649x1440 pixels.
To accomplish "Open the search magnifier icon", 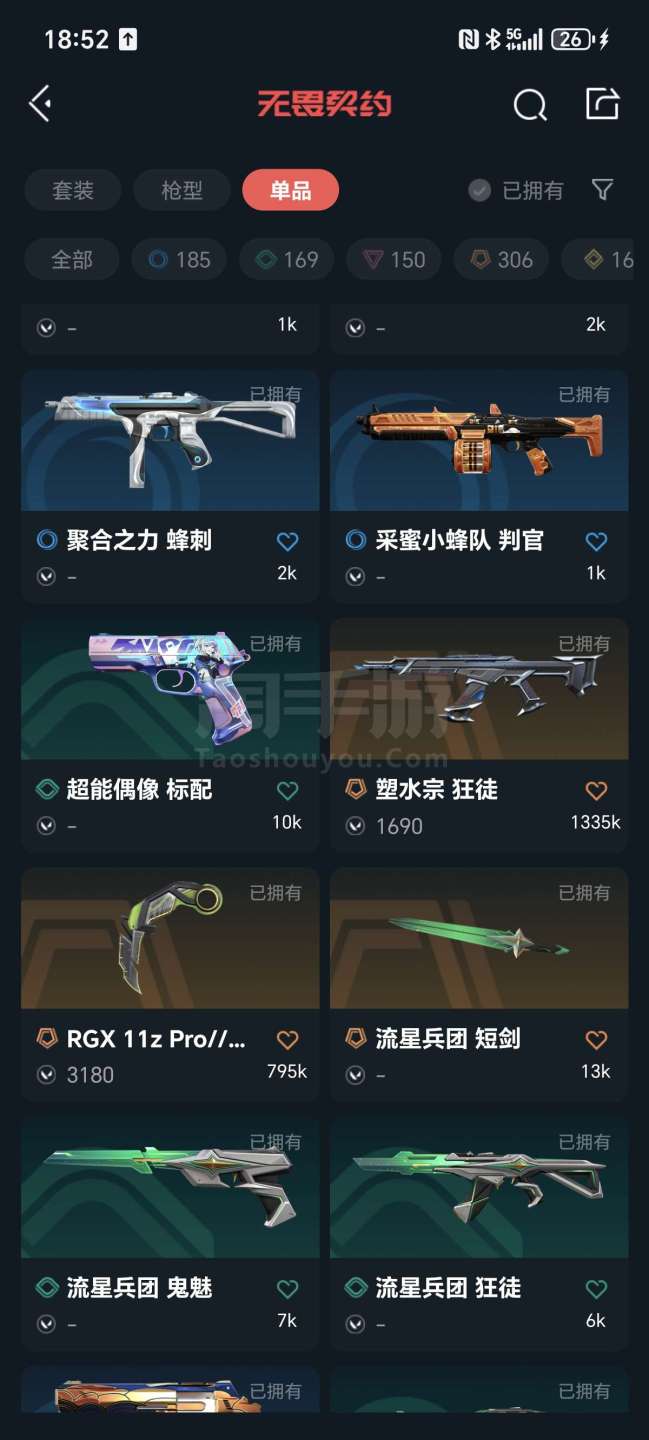I will tap(529, 104).
